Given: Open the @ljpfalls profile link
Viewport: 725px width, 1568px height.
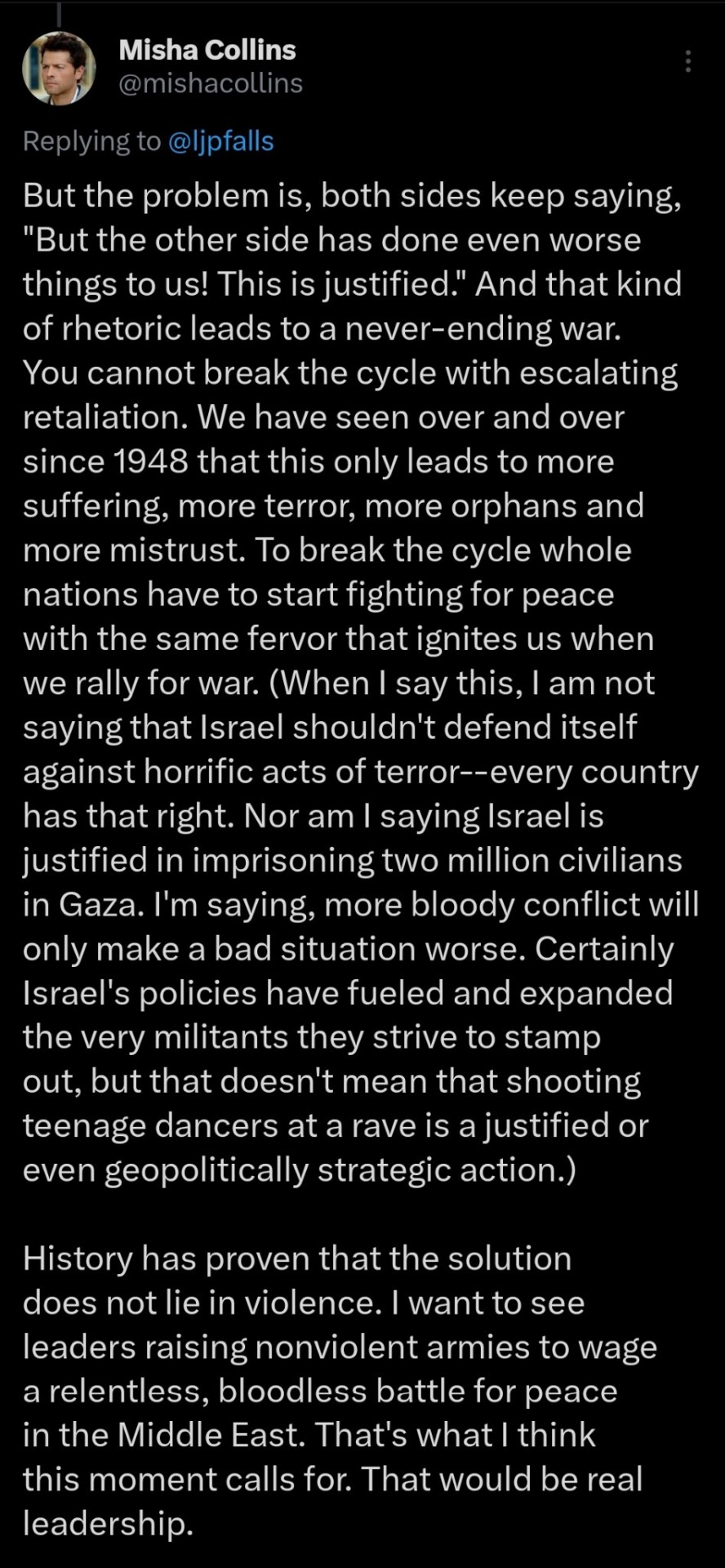Looking at the screenshot, I should tap(220, 141).
